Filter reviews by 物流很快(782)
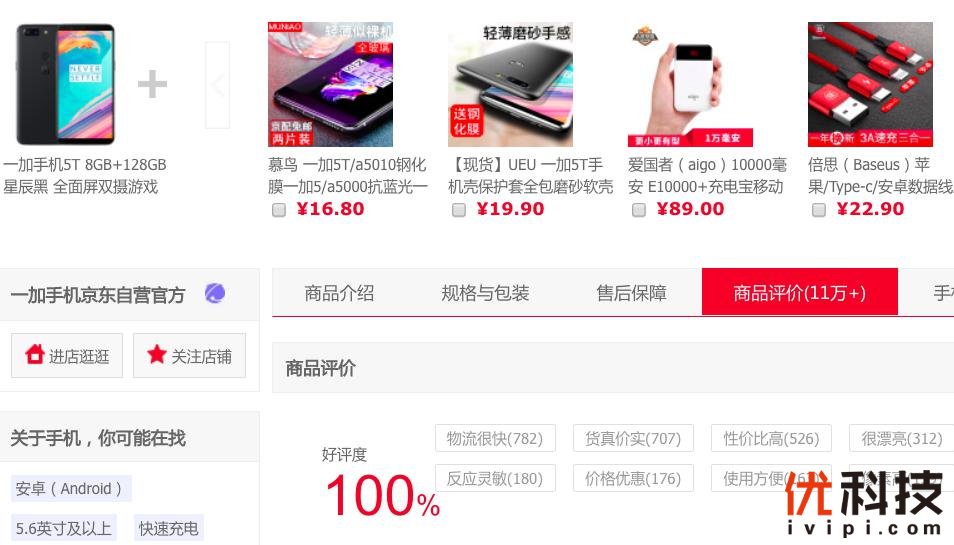 (x=494, y=438)
